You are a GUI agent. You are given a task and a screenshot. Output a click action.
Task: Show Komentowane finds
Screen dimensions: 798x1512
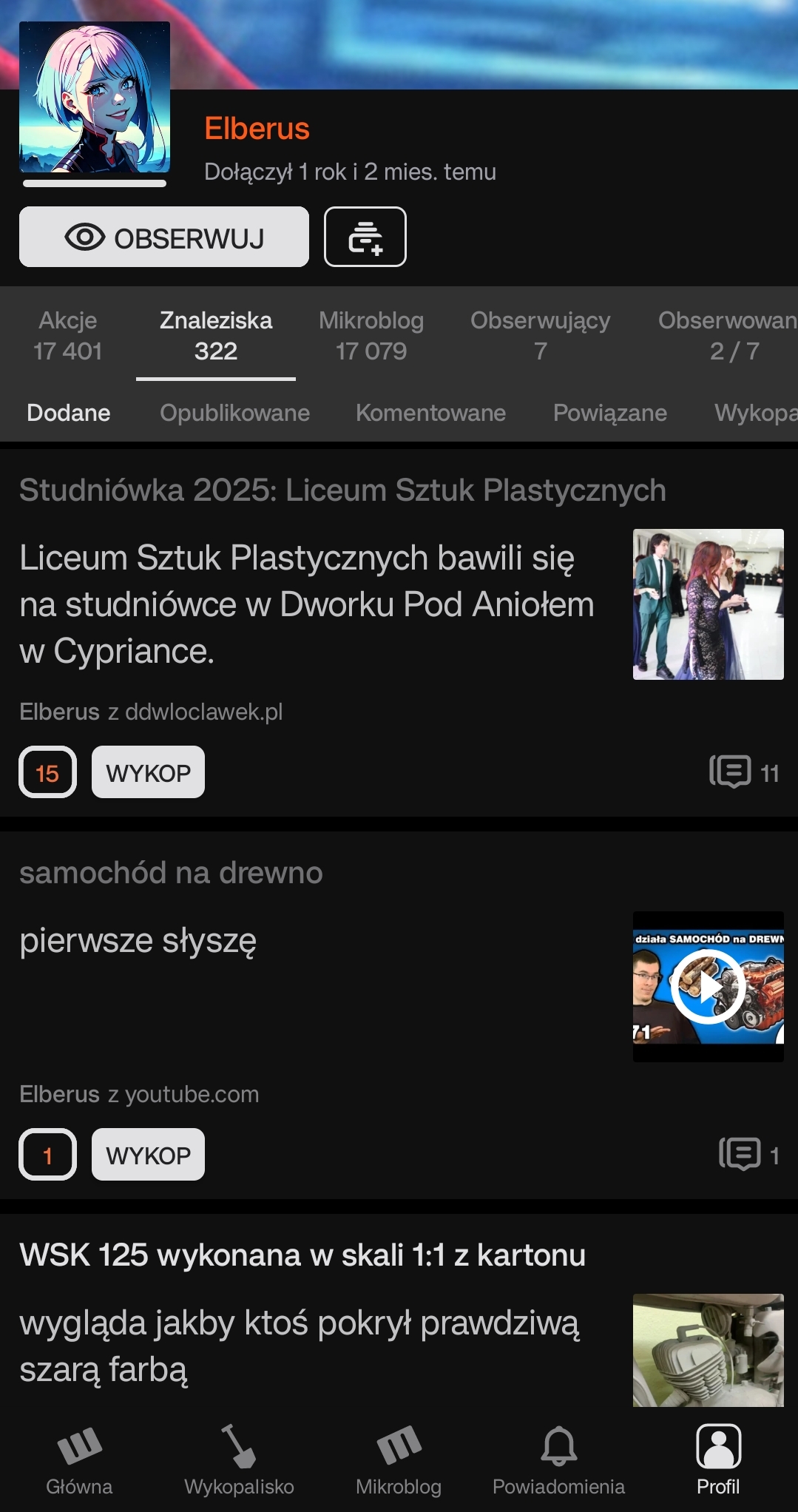click(x=430, y=413)
